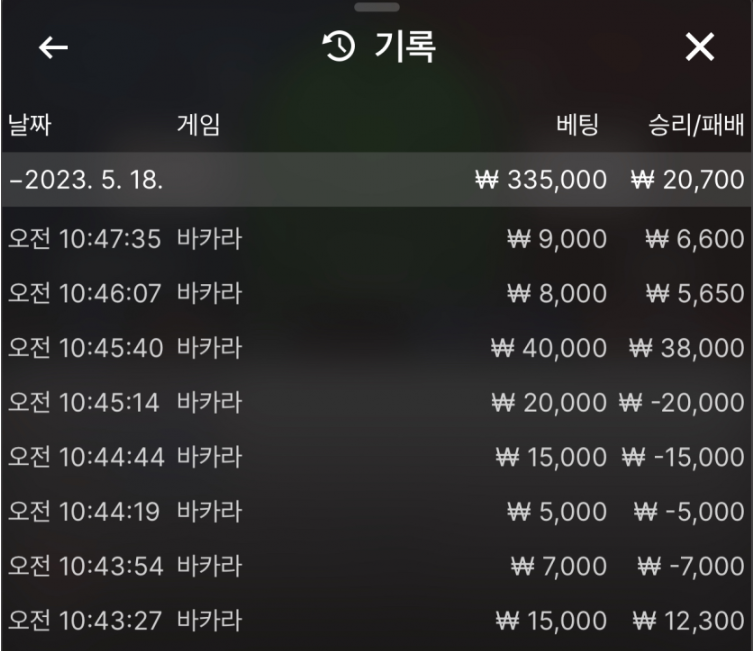This screenshot has height=651, width=753.
Task: Select the 10:43:54 baccarat entry
Action: [376, 566]
